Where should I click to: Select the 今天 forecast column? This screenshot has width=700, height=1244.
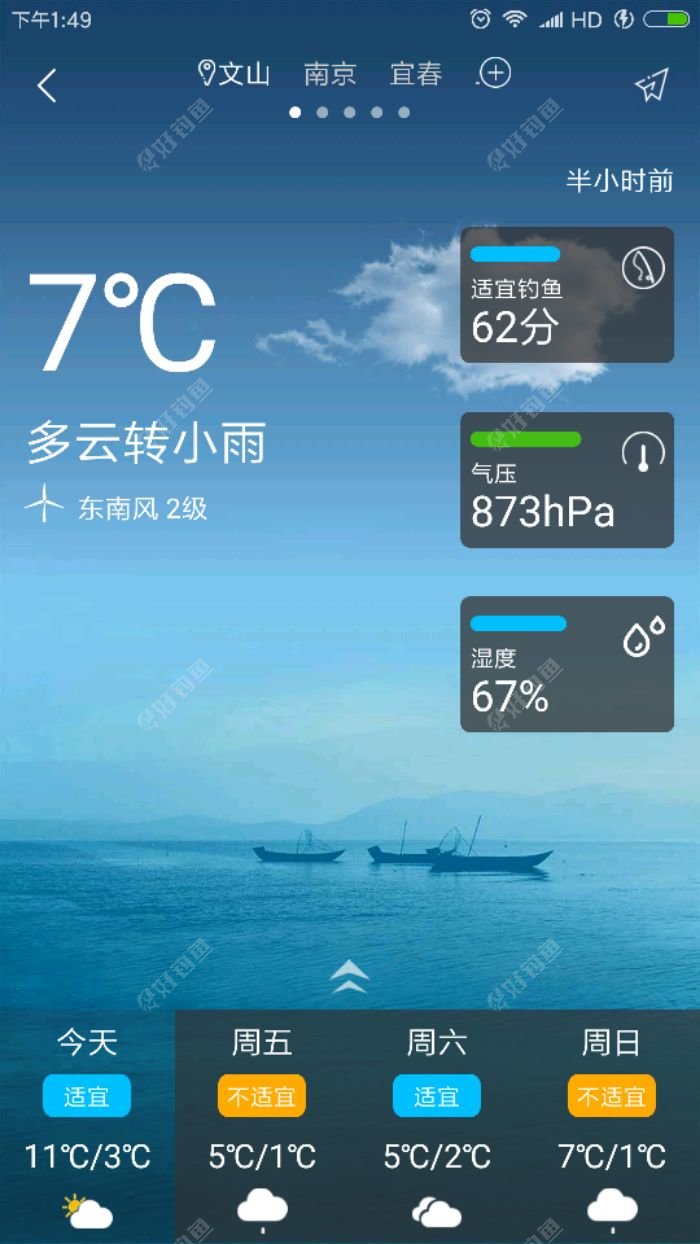[x=87, y=1125]
